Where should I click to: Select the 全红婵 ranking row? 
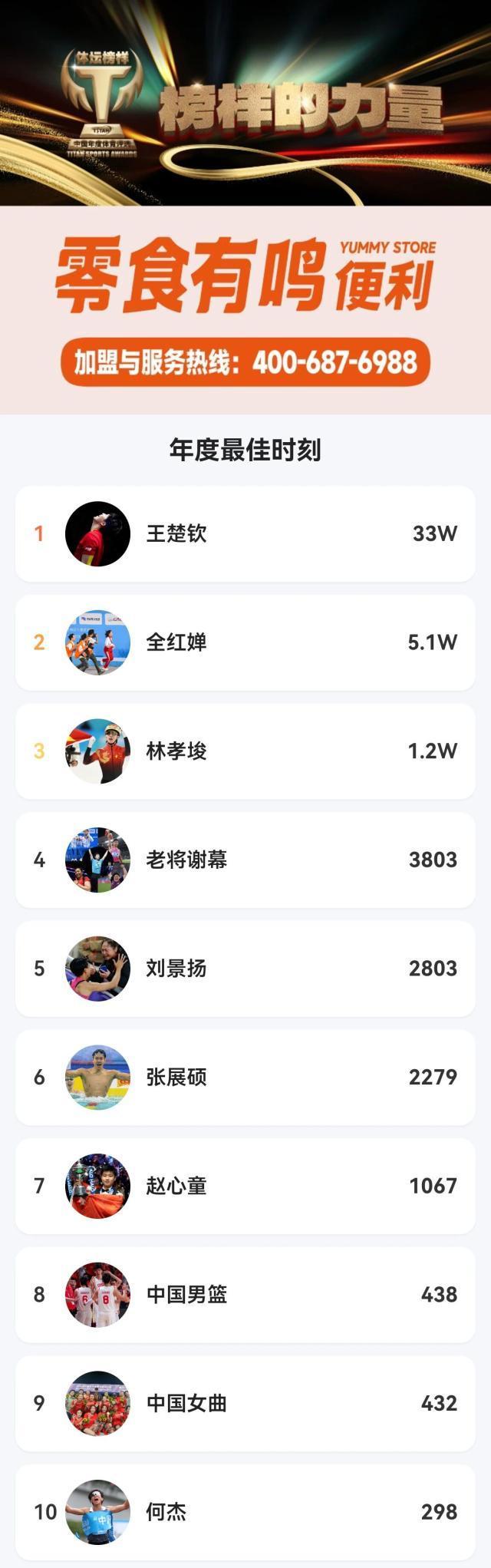(245, 642)
